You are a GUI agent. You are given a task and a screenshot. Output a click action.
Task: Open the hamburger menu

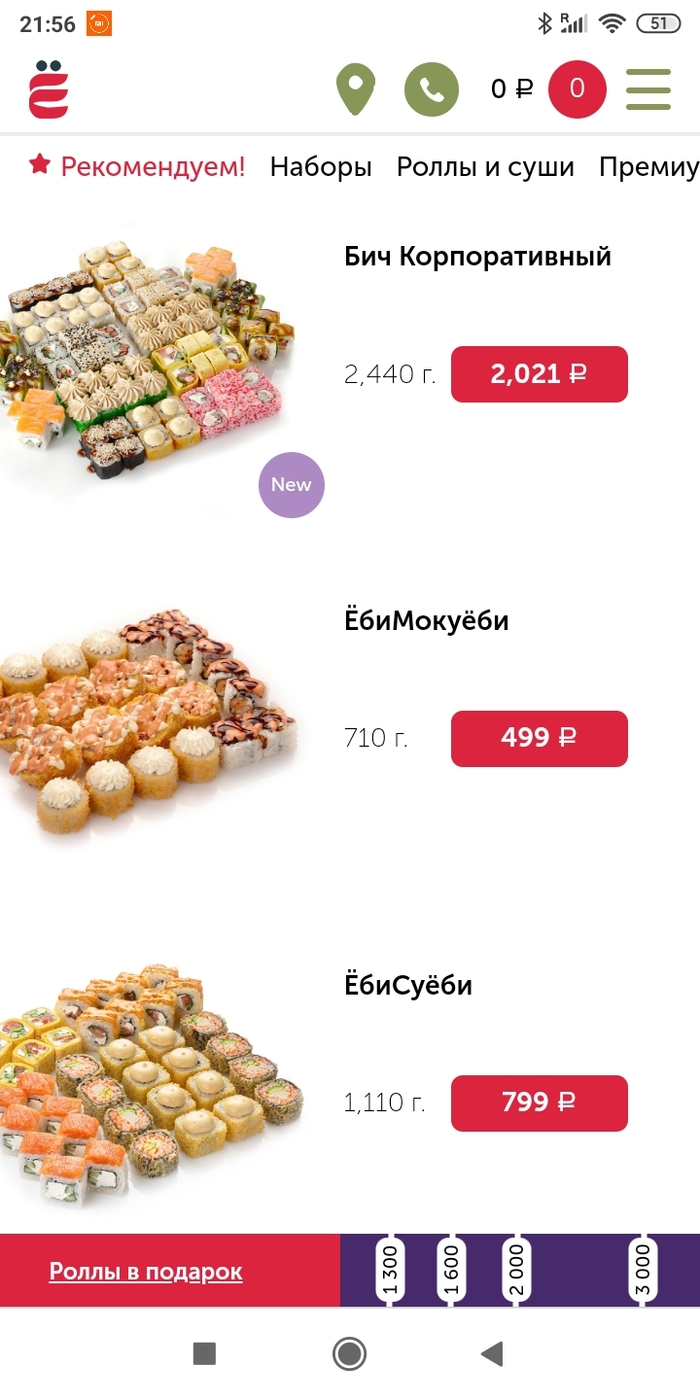(x=648, y=90)
